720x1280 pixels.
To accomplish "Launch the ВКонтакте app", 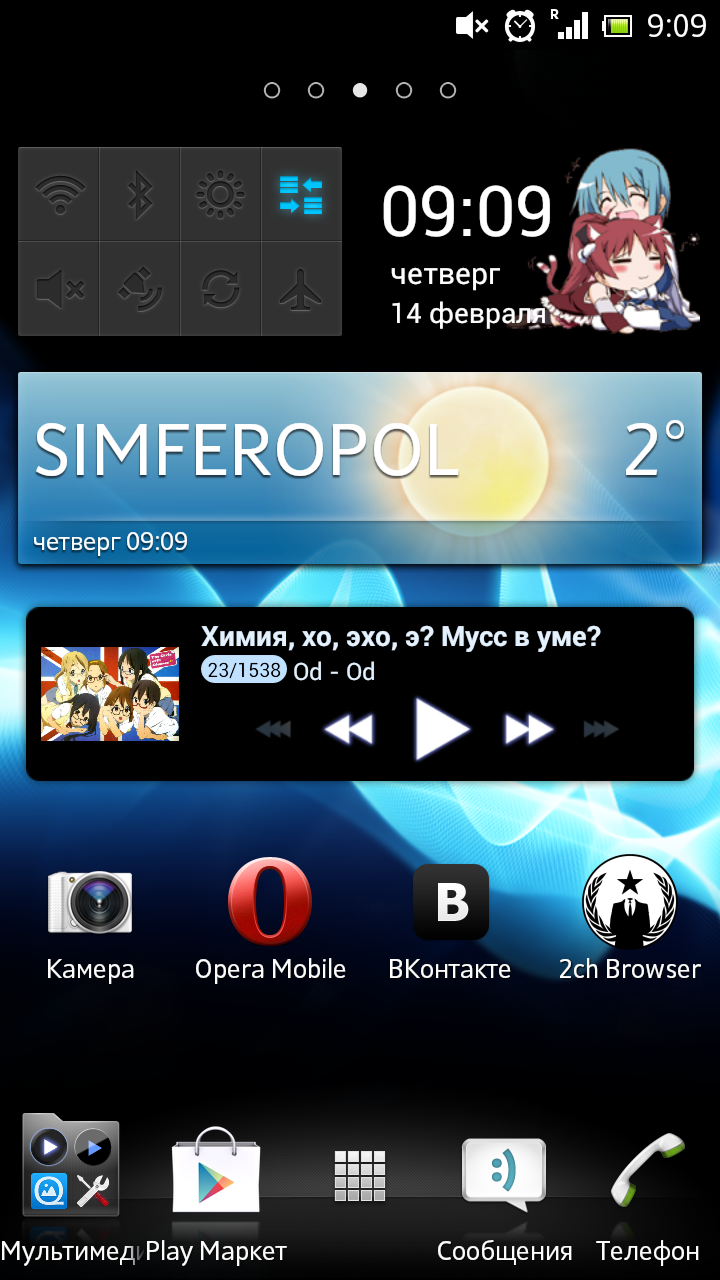I will pyautogui.click(x=450, y=922).
